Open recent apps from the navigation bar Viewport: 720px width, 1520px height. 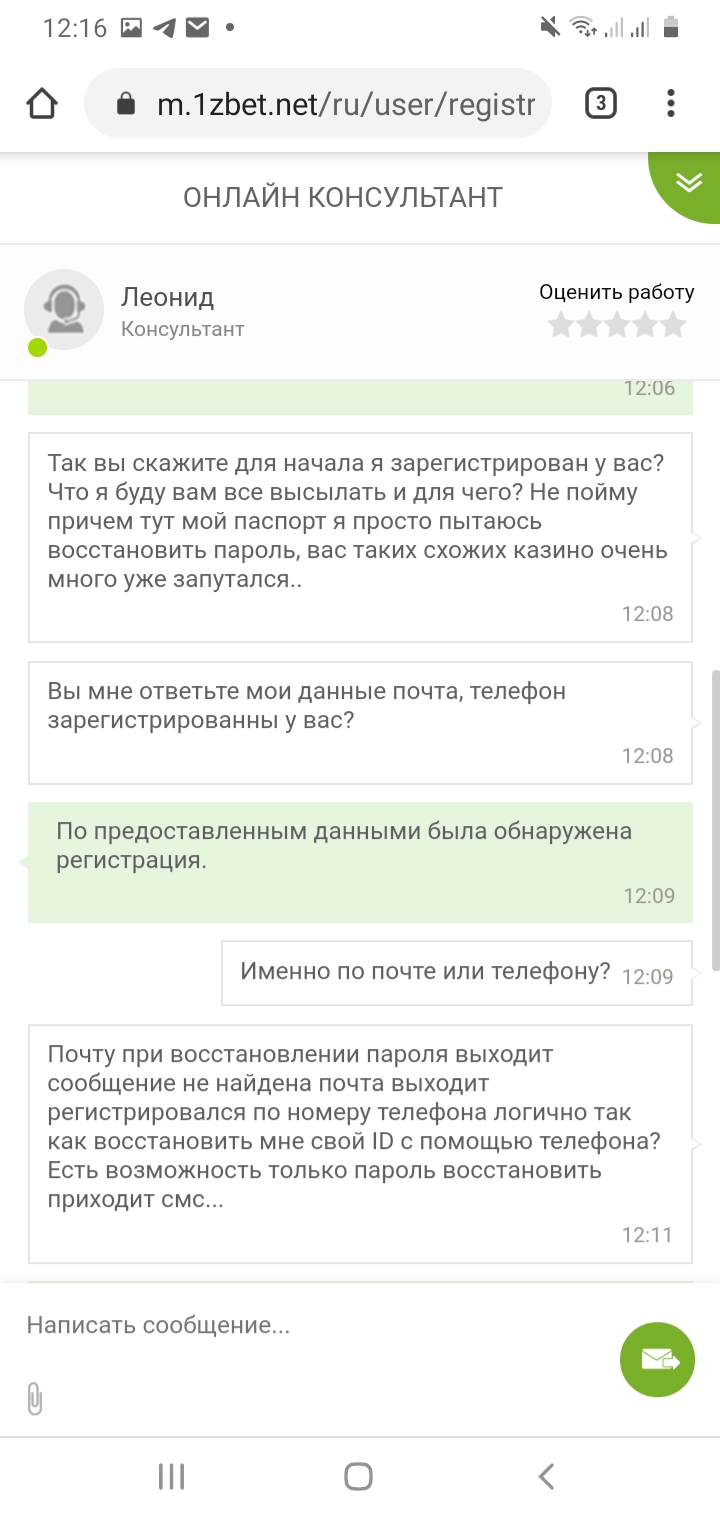point(172,1476)
